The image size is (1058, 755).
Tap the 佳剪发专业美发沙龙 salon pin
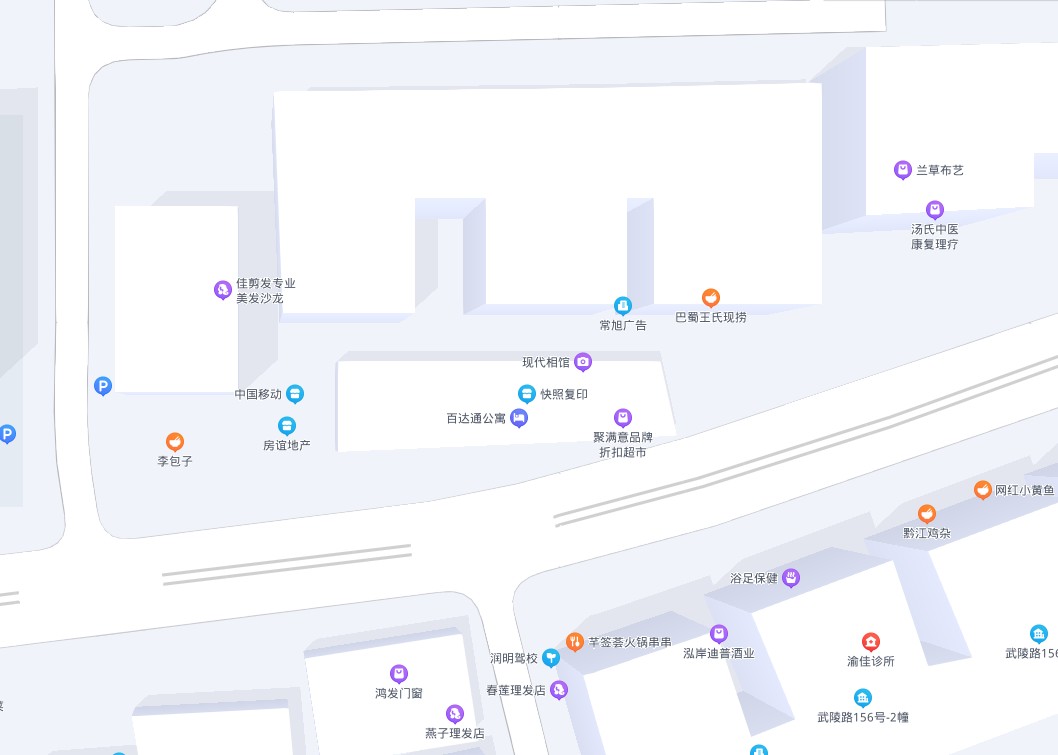(x=223, y=290)
